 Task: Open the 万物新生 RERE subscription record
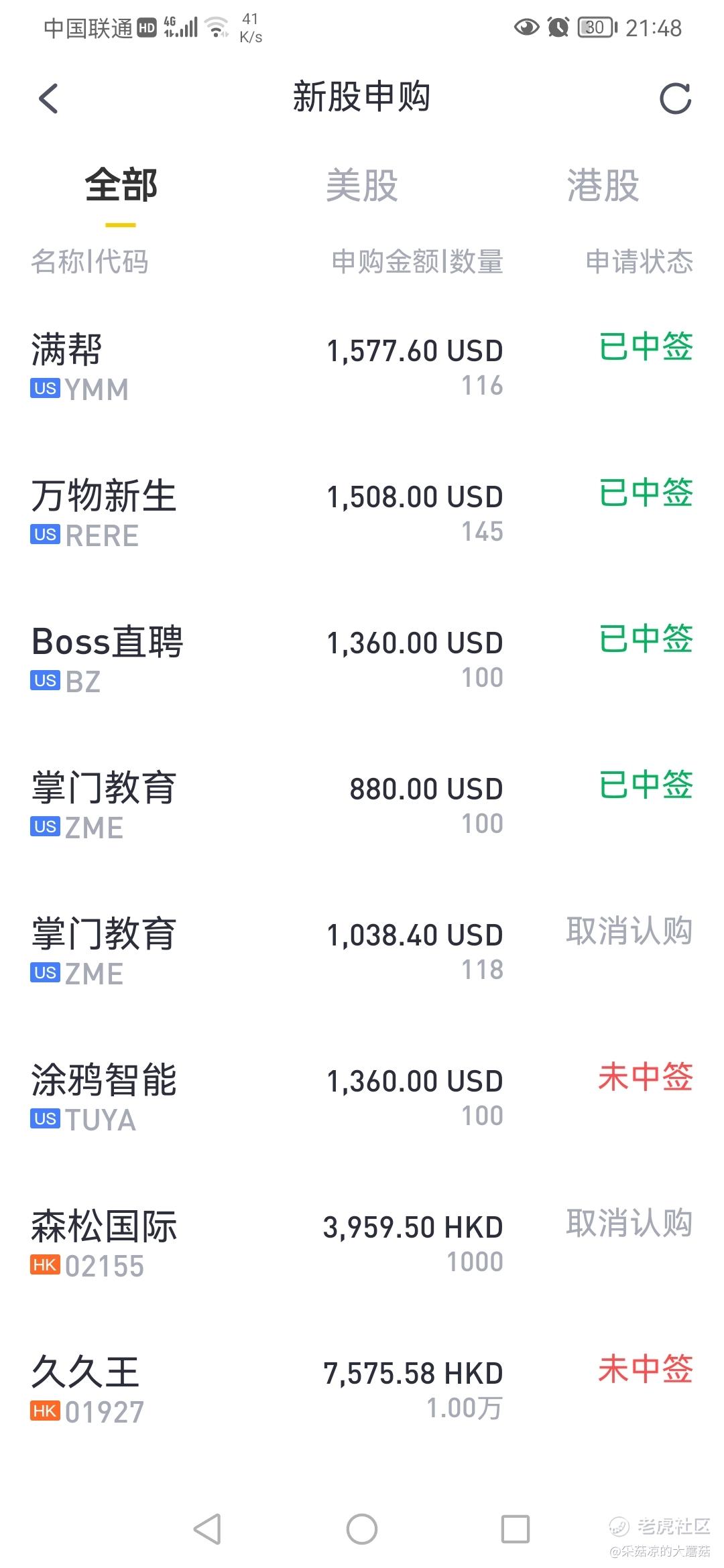coord(362,513)
